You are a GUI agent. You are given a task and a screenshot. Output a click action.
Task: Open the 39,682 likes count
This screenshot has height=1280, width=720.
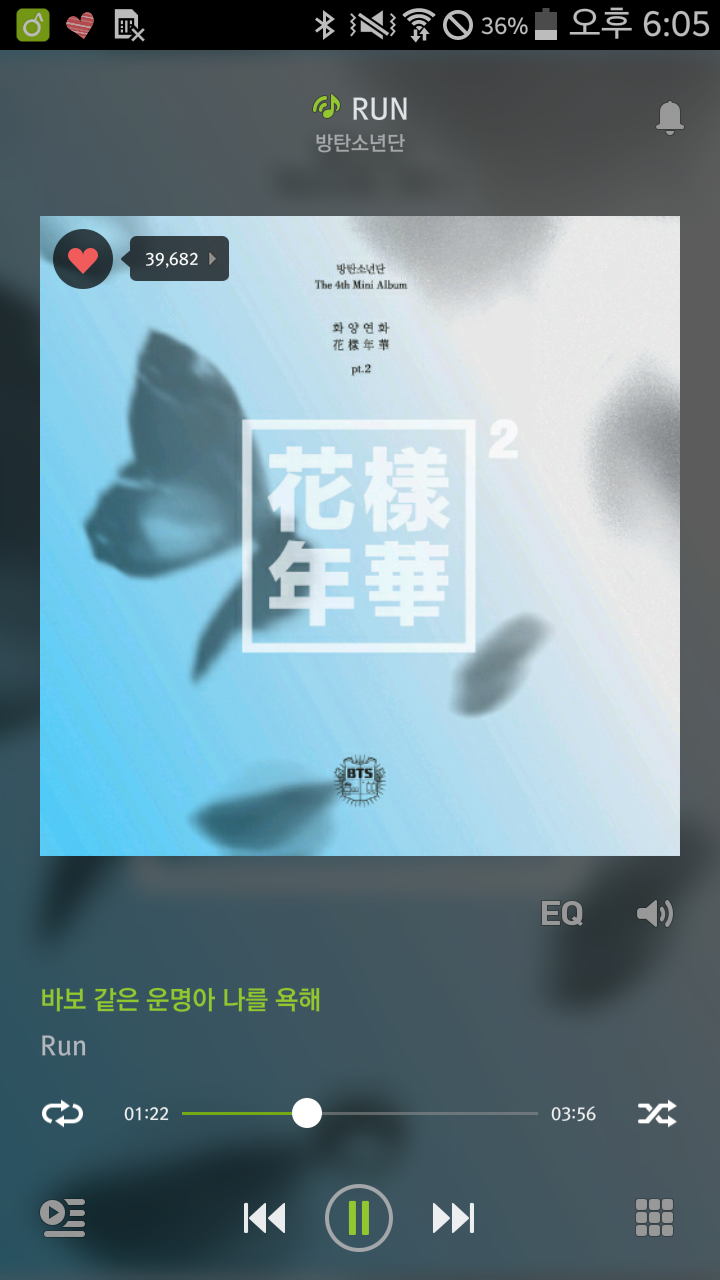click(179, 259)
